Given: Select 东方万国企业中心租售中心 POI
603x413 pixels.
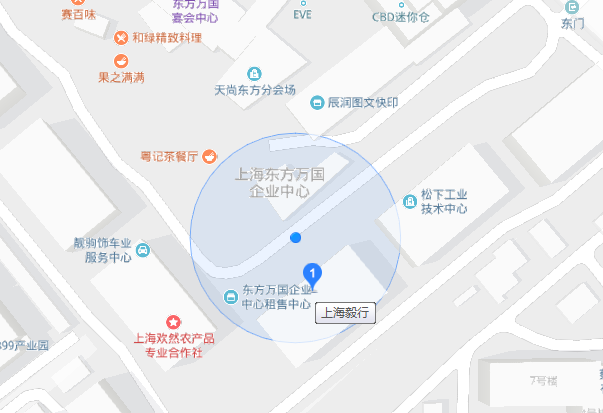Looking at the screenshot, I should (231, 297).
